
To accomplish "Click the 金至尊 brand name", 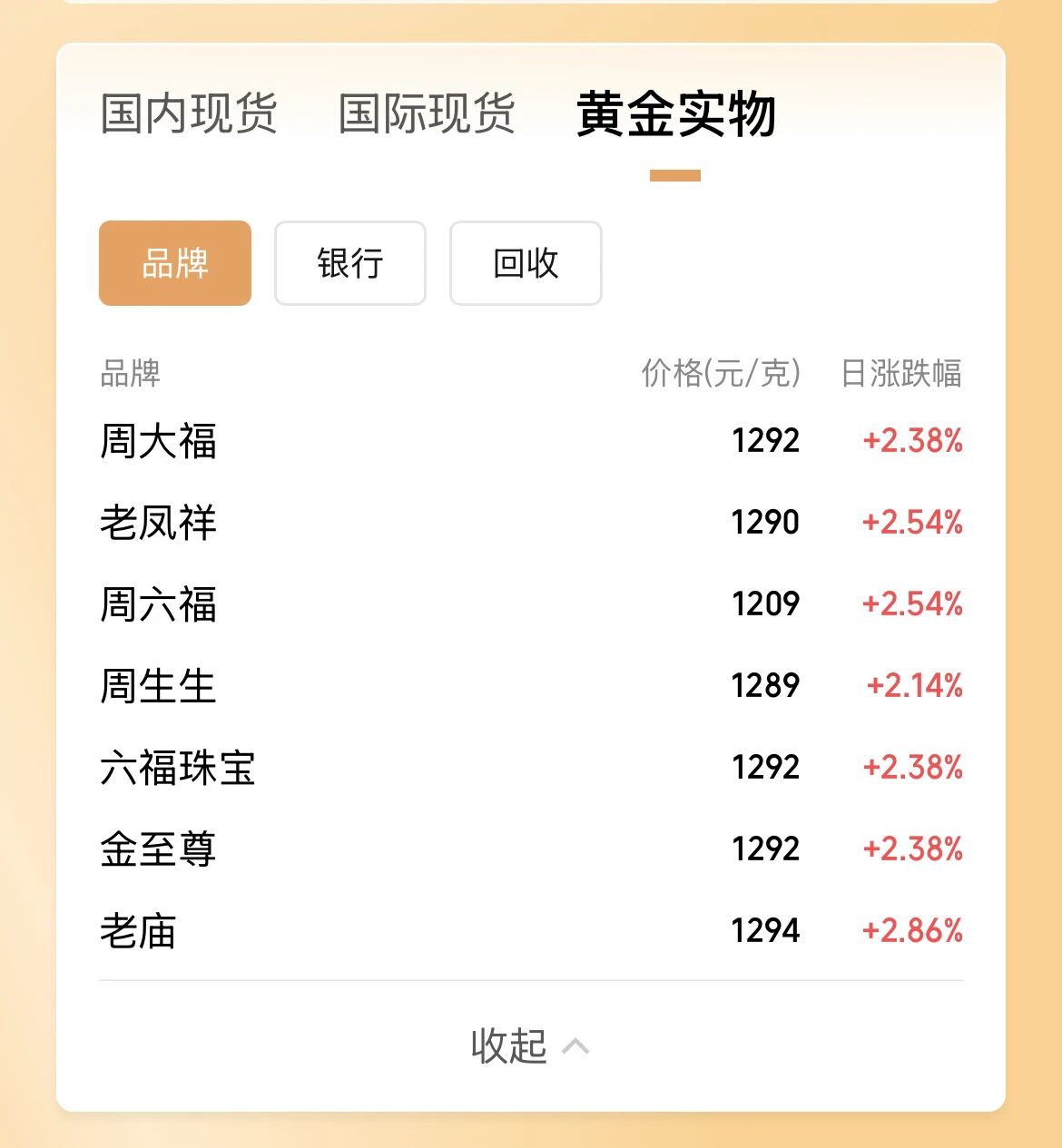I will click(x=158, y=850).
